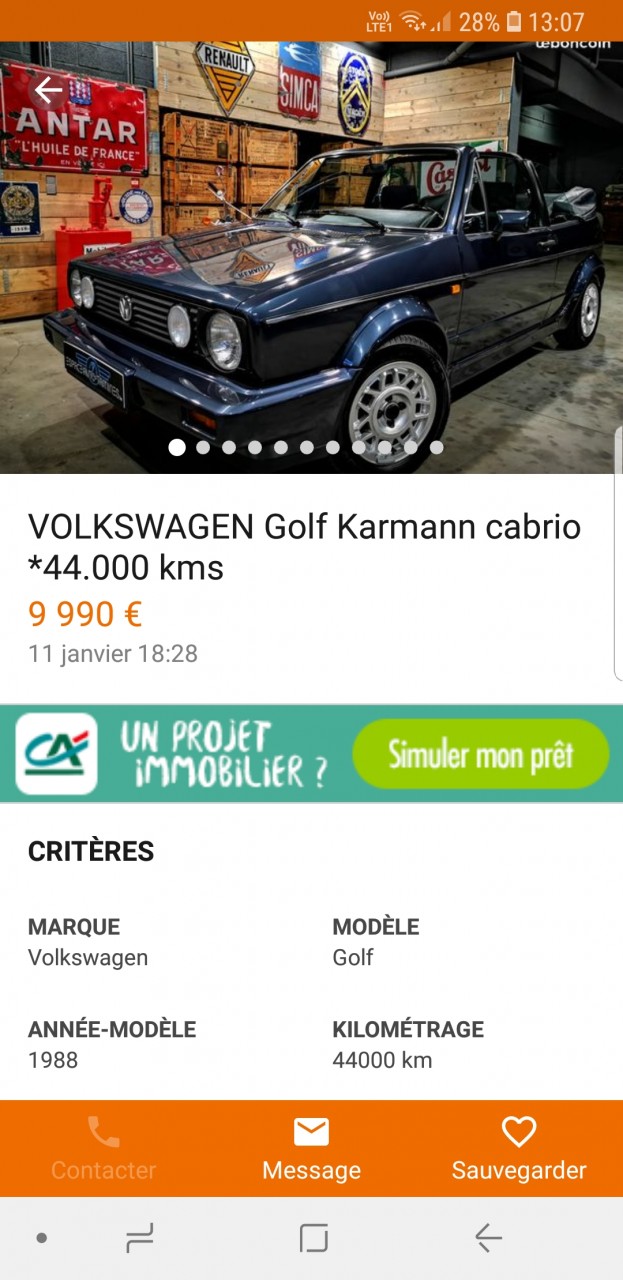The width and height of the screenshot is (623, 1280).
Task: Send a Message to the seller
Action: [311, 1149]
